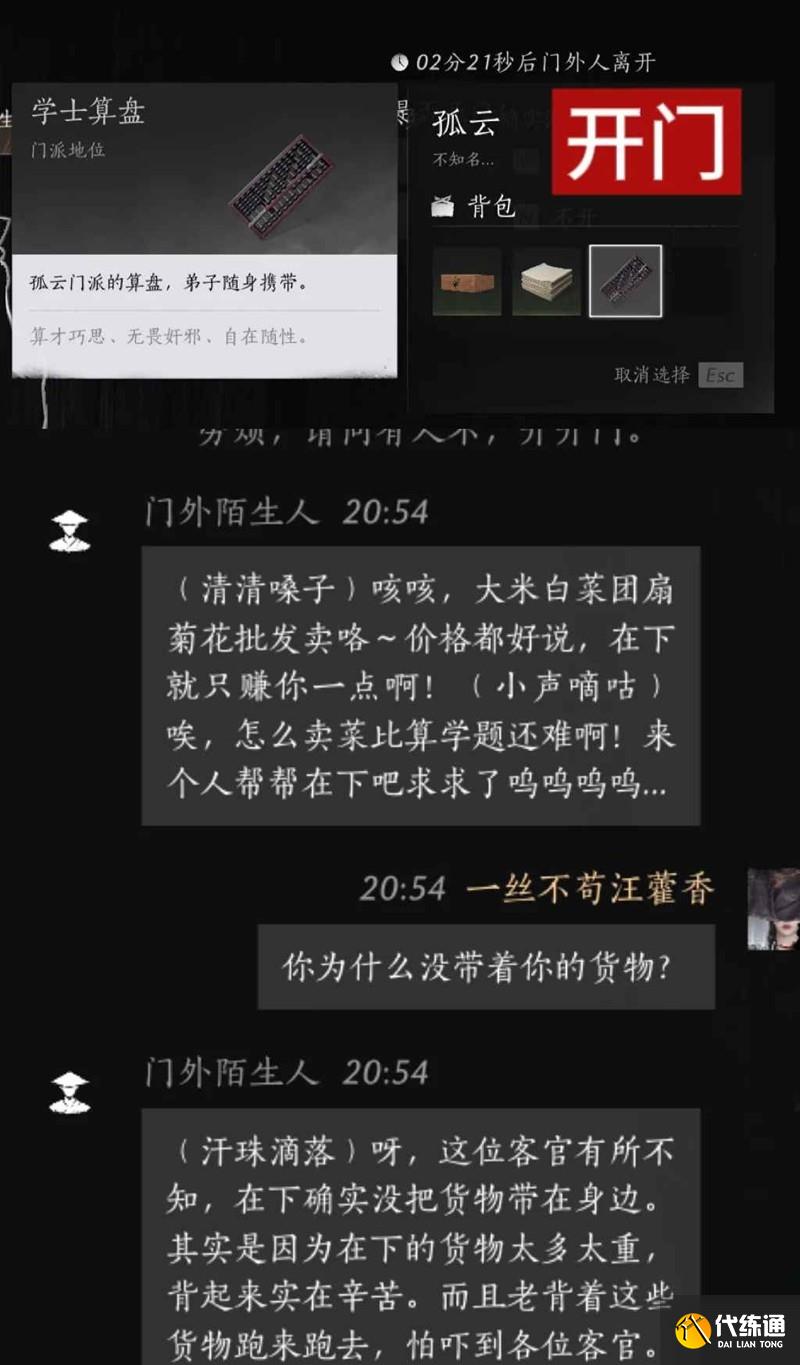Open 一丝不苟汪藿香's avatar
The image size is (800, 1365).
pos(773,908)
